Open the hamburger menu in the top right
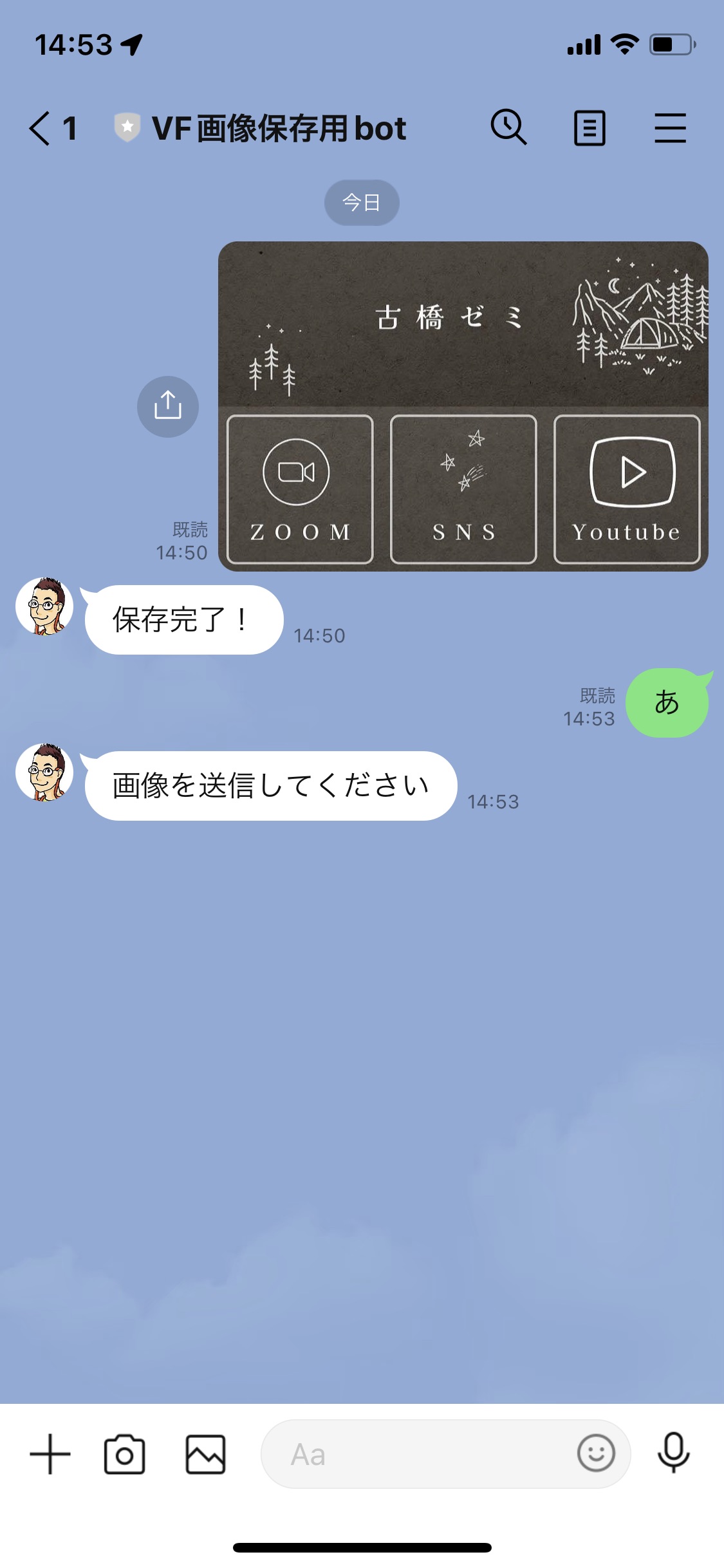Screen dimensions: 724x1568 (x=669, y=127)
